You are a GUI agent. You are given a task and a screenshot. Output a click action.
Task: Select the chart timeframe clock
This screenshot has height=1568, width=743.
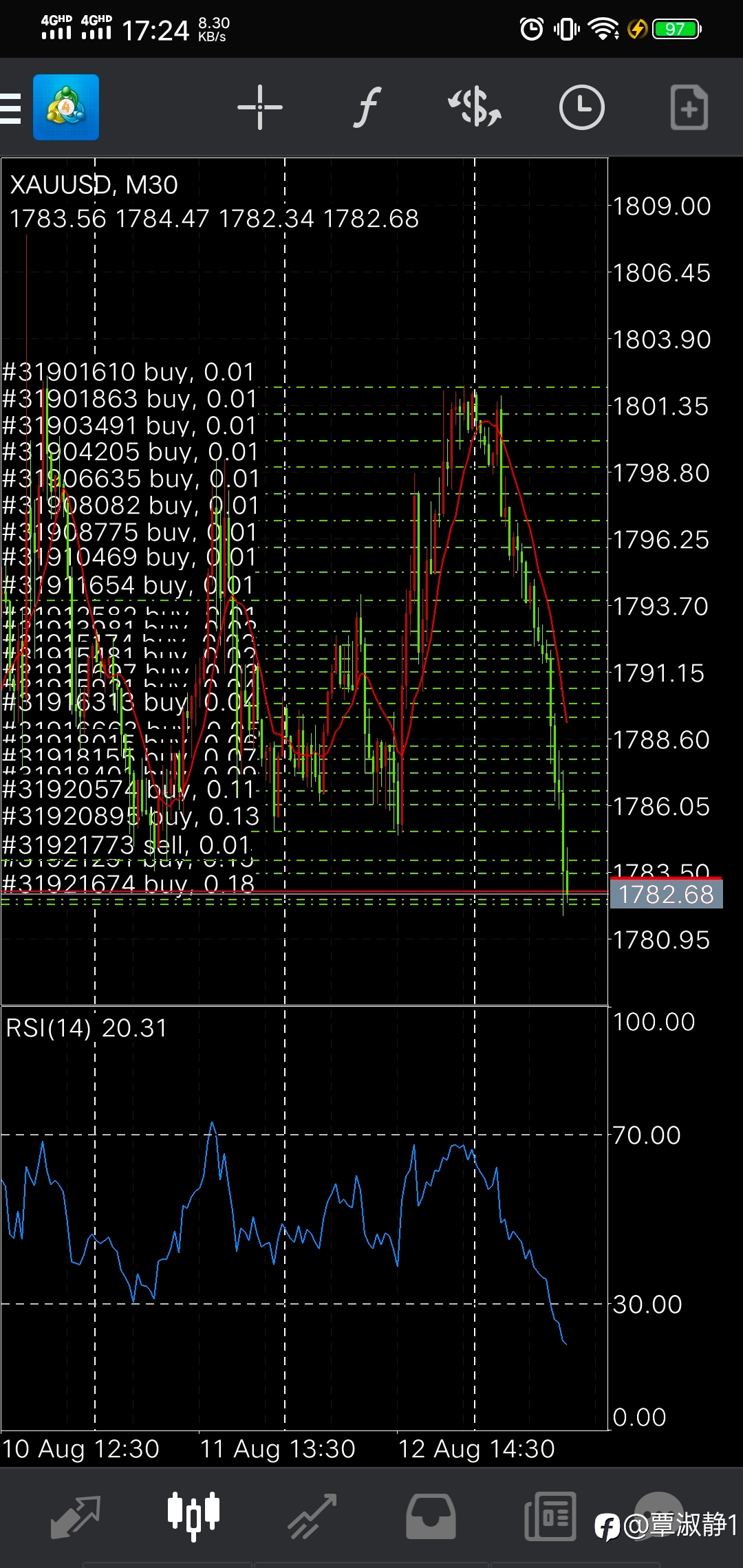[582, 107]
